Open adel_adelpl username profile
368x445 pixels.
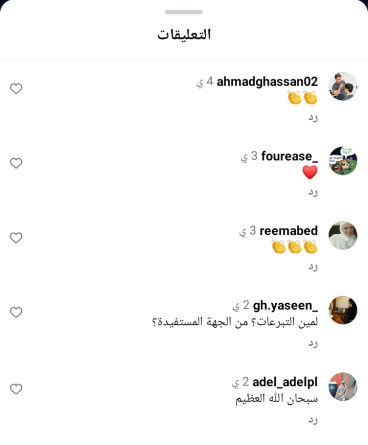click(285, 382)
